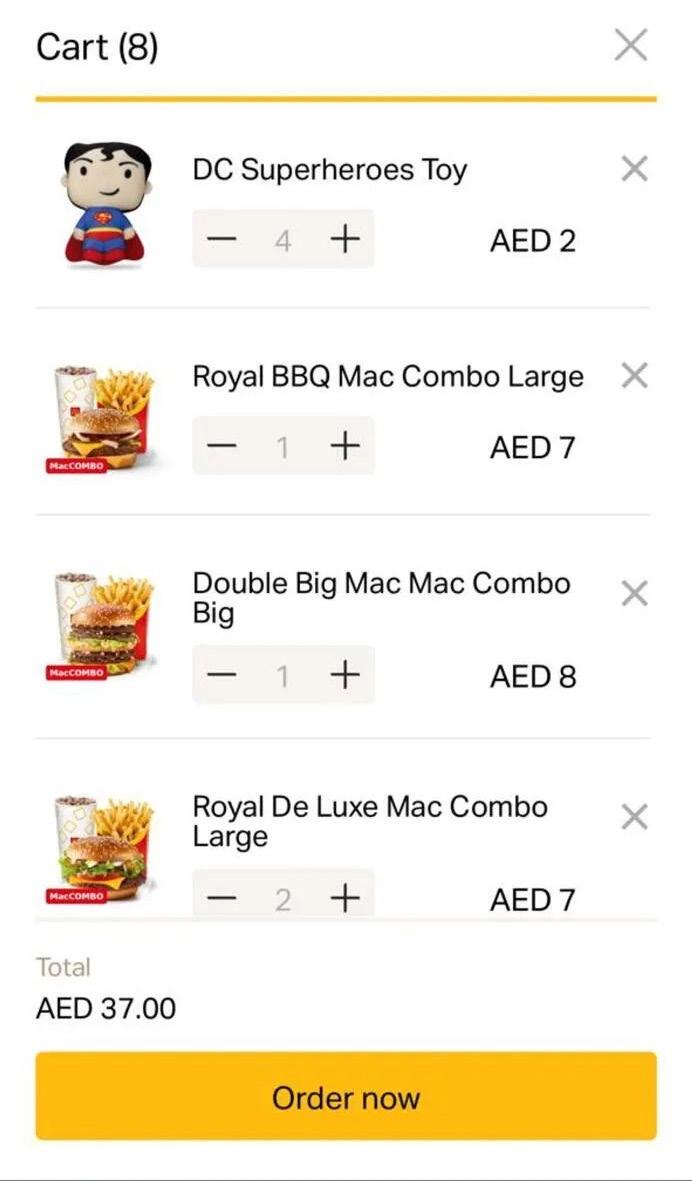Remove DC Superheroes Toy from cart
Image resolution: width=692 pixels, height=1181 pixels.
[634, 169]
